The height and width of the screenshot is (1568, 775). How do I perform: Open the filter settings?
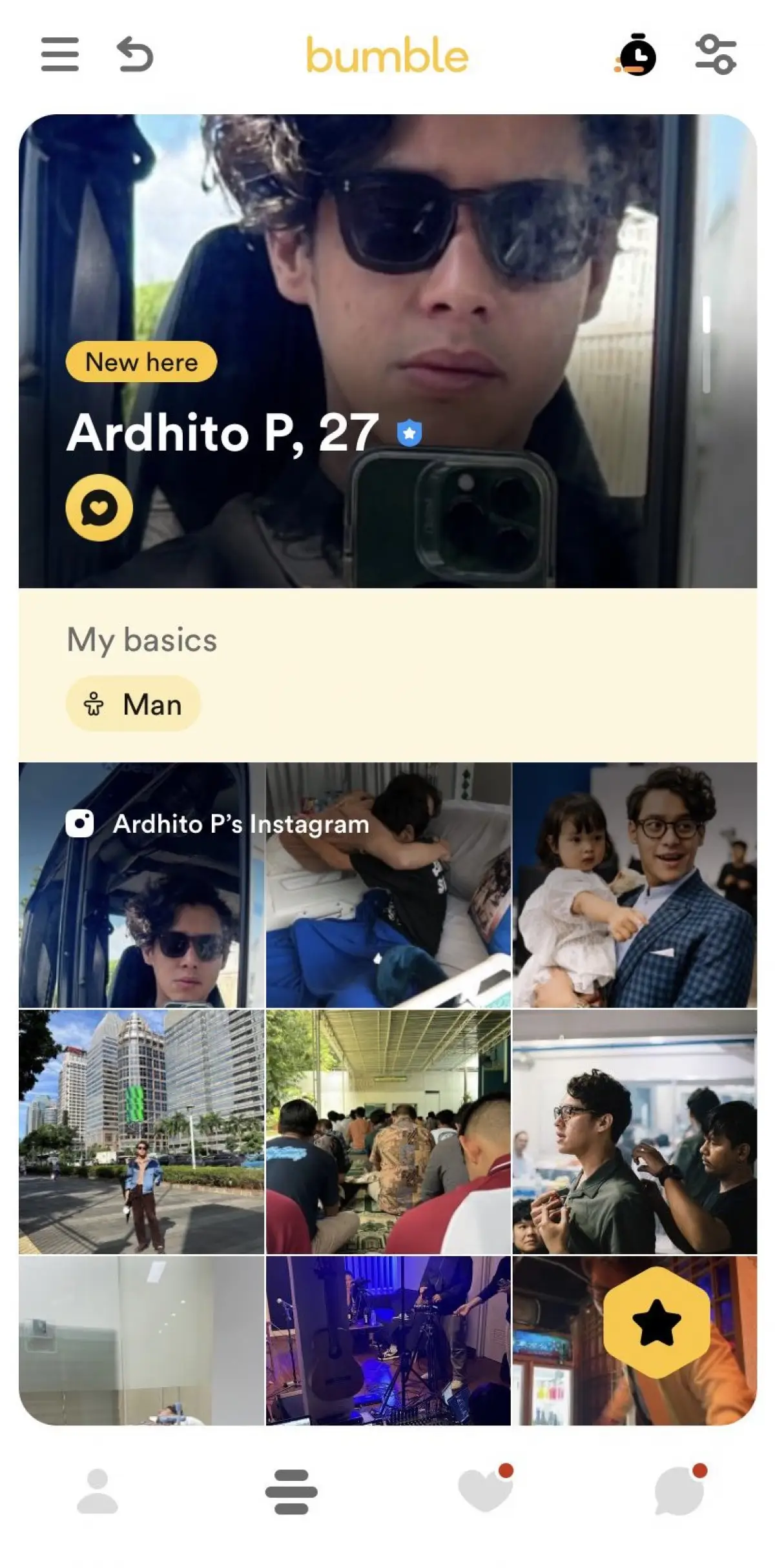[716, 55]
